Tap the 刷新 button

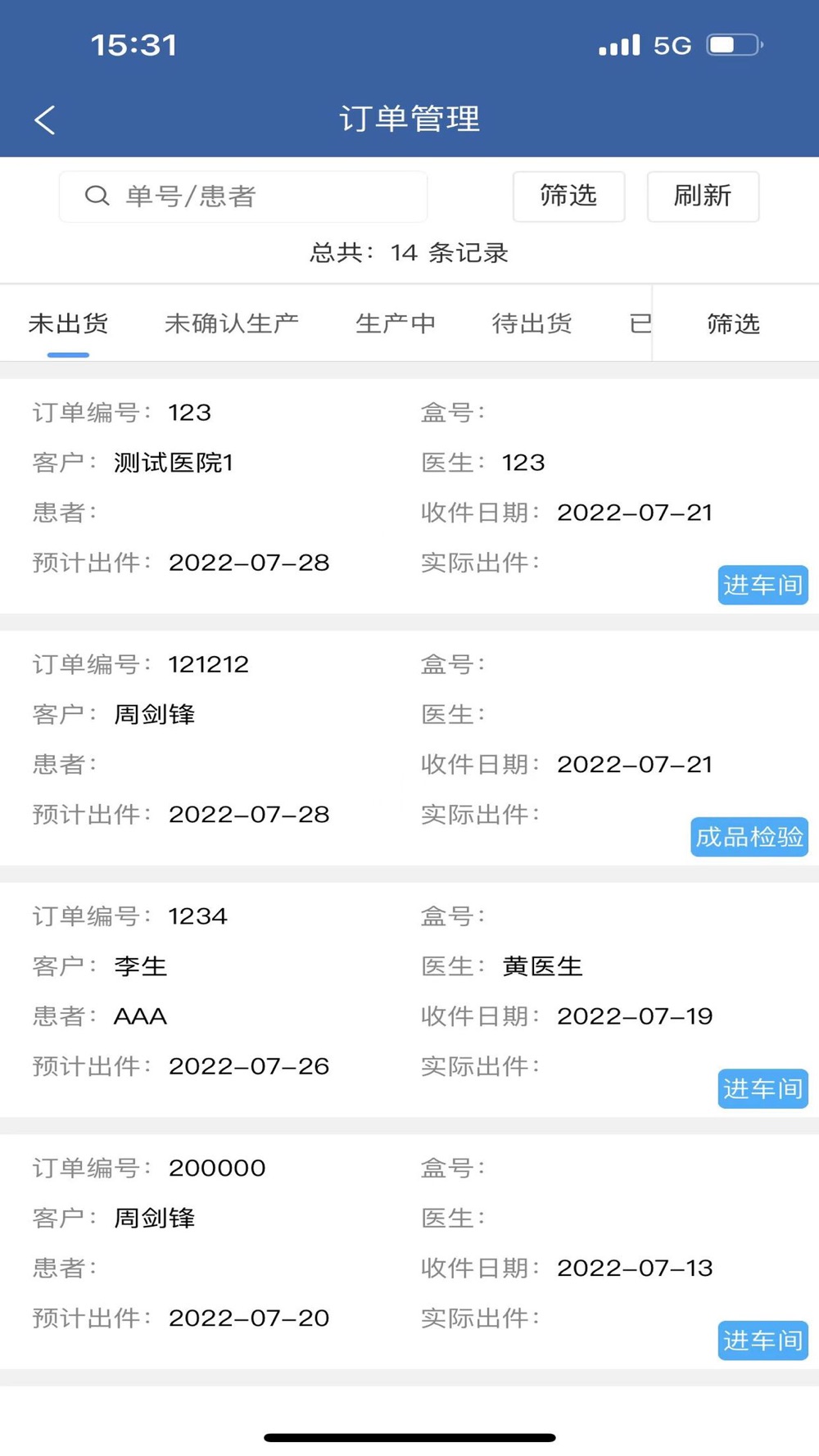point(703,197)
